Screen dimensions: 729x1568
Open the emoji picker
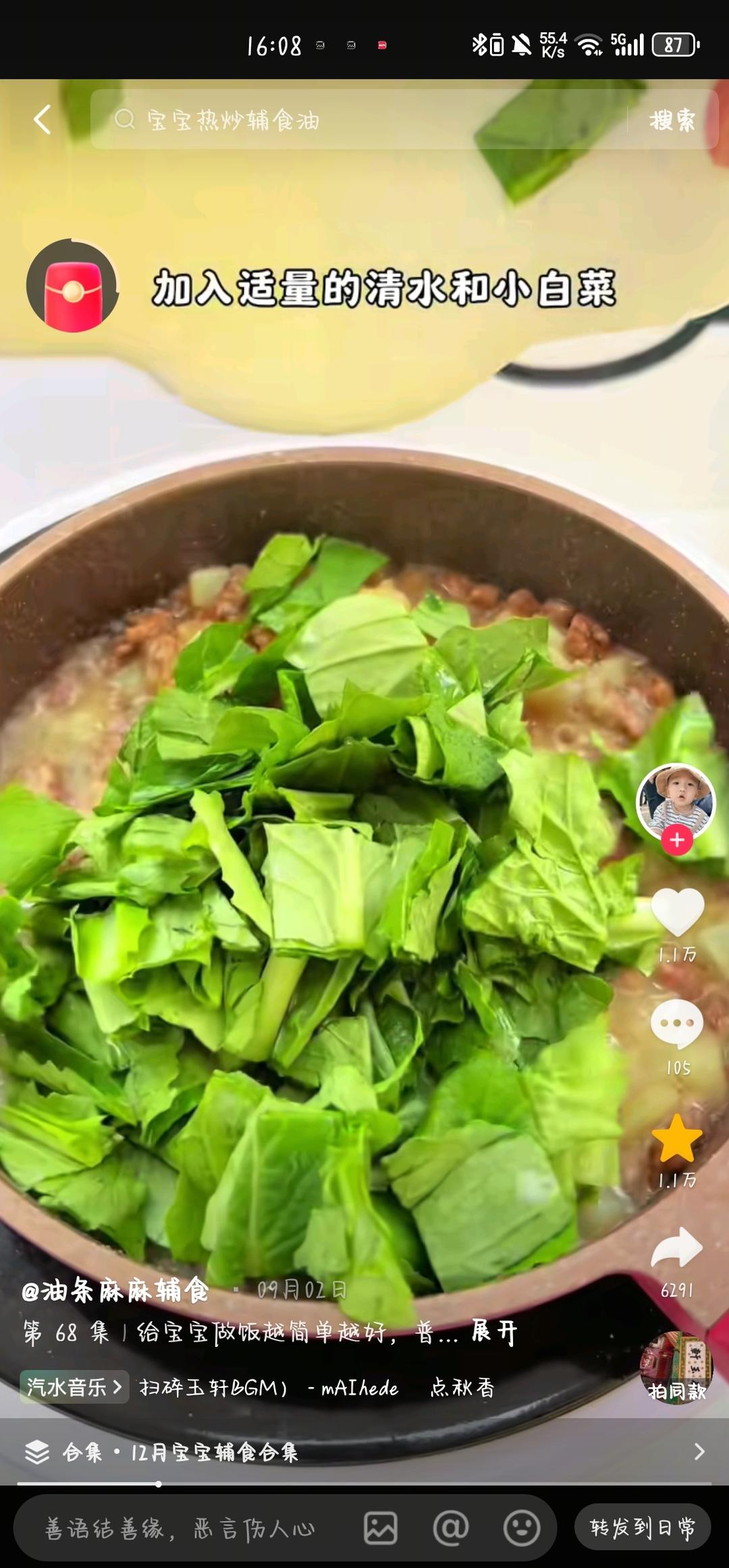pyautogui.click(x=522, y=1528)
